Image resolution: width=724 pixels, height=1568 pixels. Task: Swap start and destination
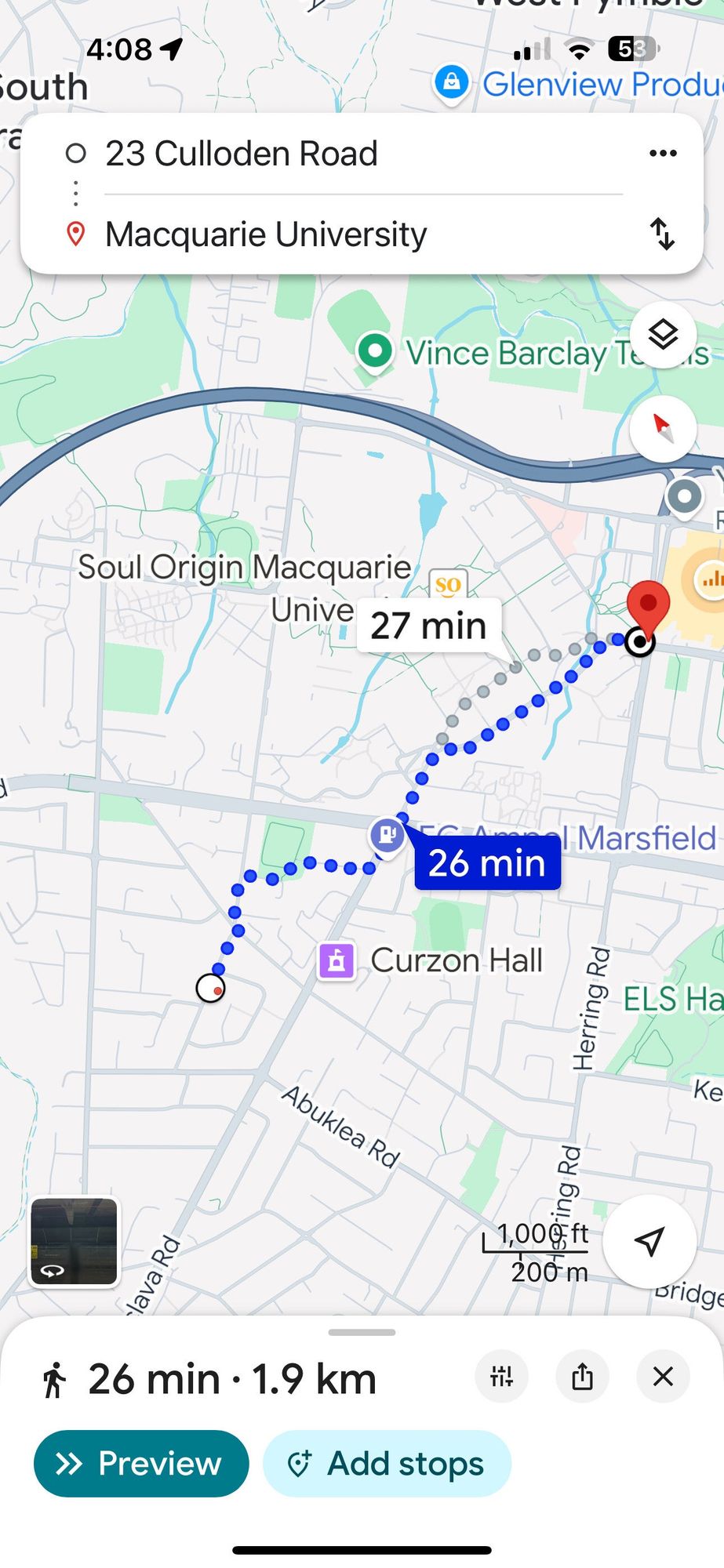(x=663, y=234)
